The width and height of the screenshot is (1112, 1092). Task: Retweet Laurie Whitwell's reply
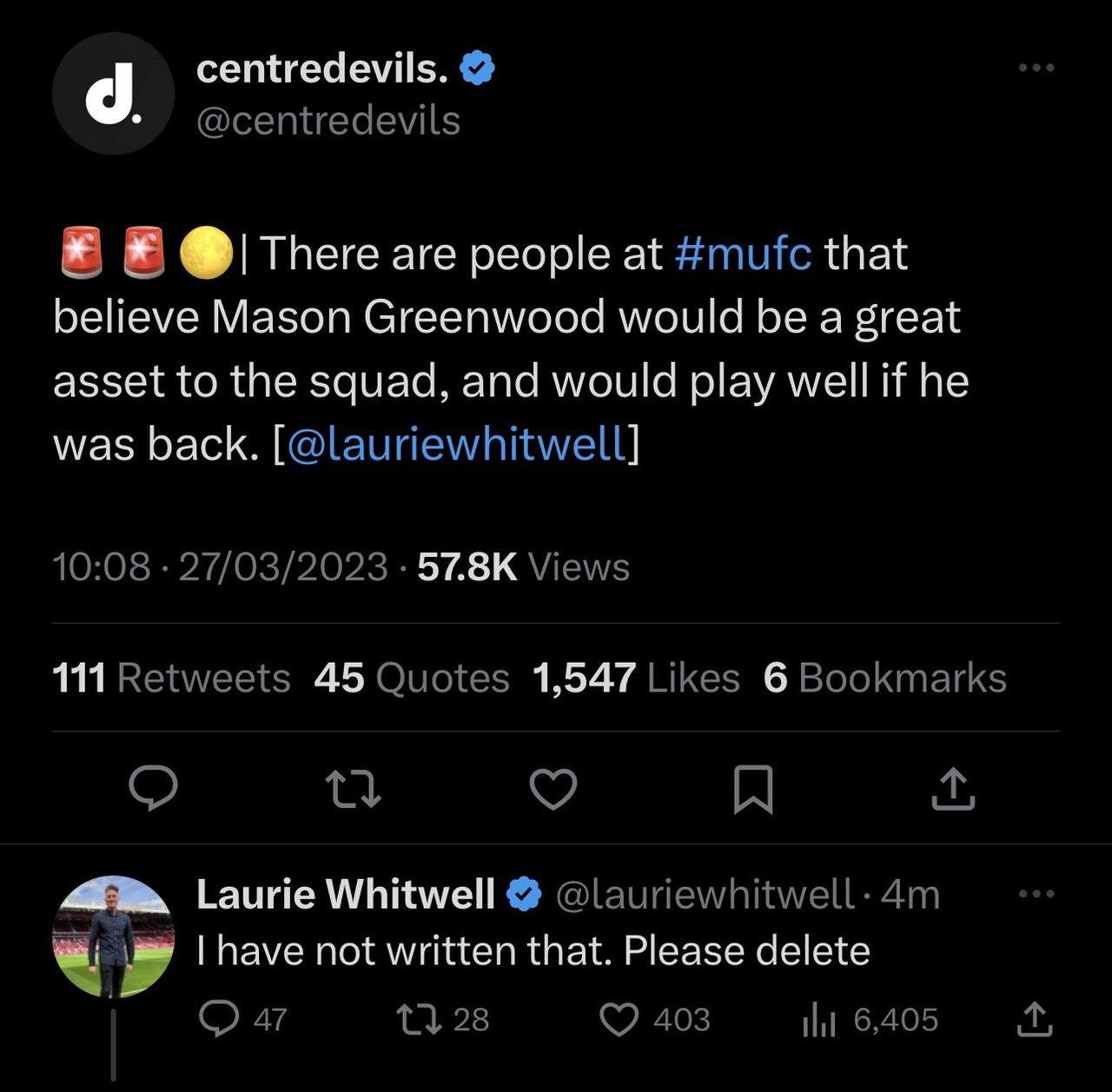click(x=417, y=1019)
